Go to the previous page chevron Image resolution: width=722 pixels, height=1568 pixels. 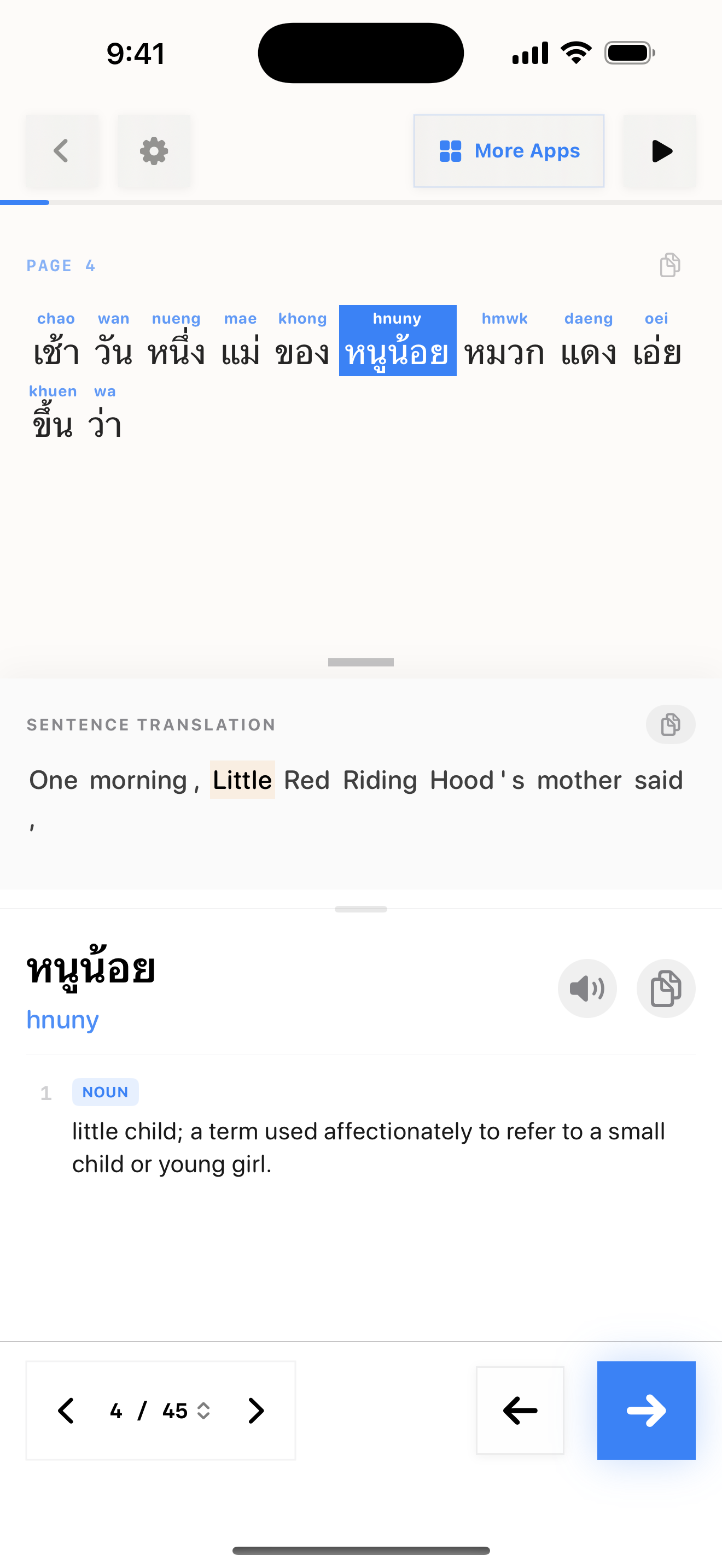tap(66, 1411)
